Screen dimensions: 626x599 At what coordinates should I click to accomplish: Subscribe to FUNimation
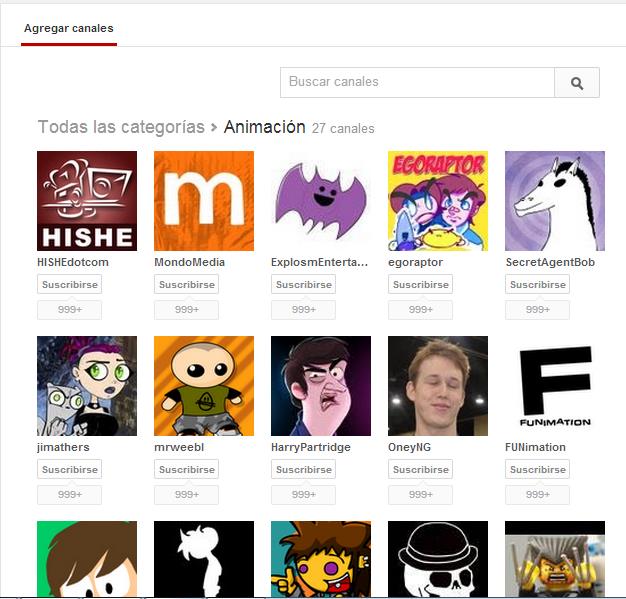tap(538, 470)
